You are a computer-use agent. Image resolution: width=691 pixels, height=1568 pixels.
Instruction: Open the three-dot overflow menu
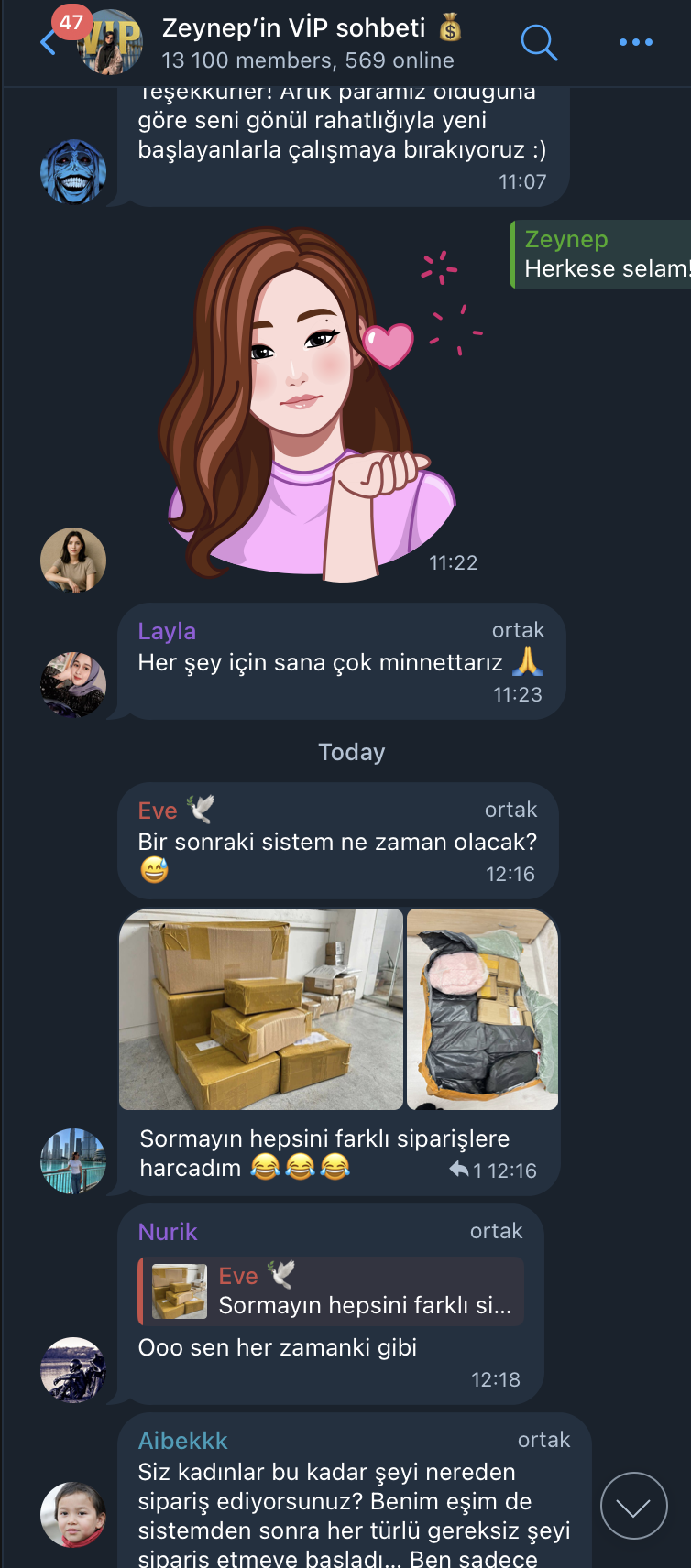tap(635, 42)
